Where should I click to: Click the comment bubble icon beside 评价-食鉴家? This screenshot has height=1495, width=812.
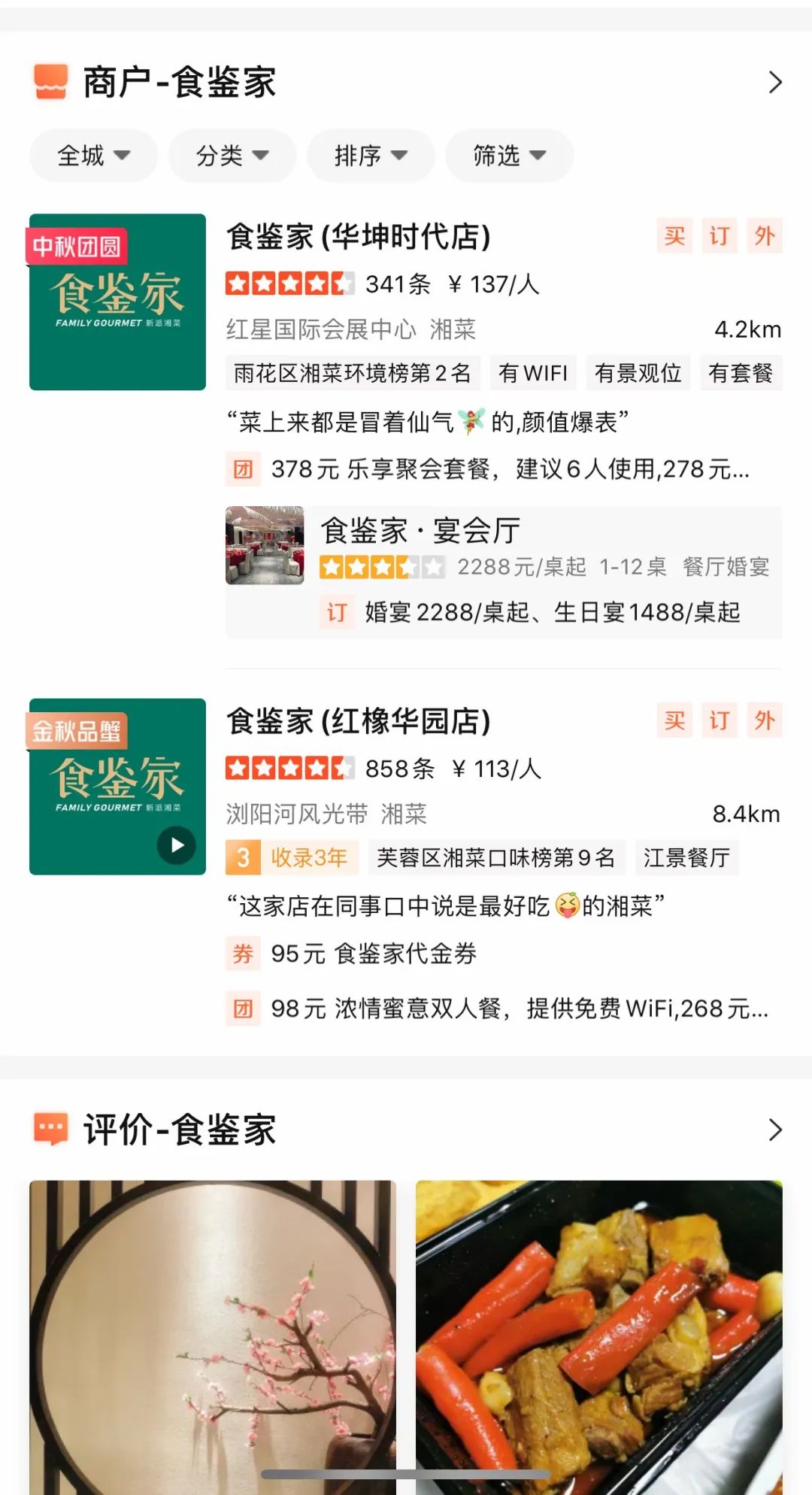pos(50,1126)
